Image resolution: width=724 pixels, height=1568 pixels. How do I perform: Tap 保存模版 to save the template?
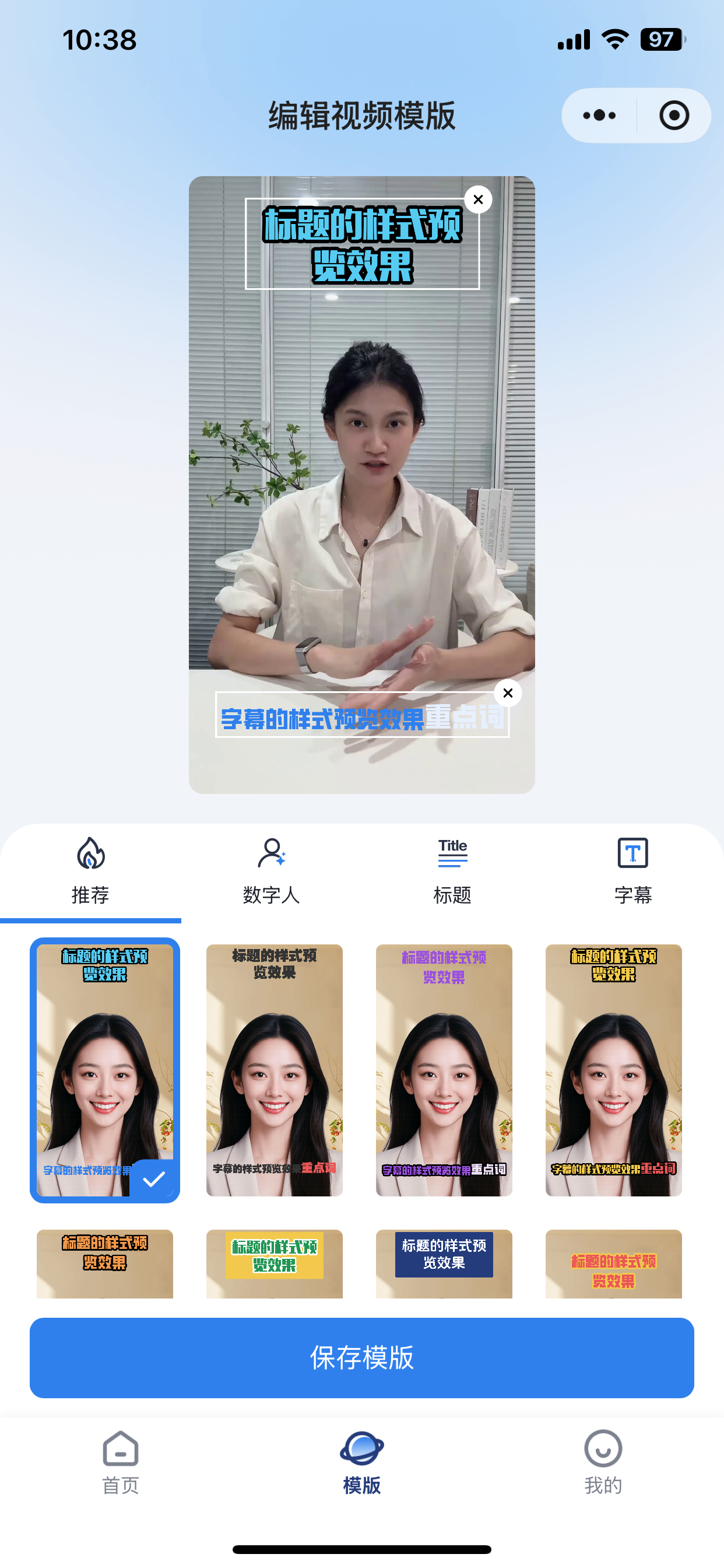pyautogui.click(x=362, y=1357)
